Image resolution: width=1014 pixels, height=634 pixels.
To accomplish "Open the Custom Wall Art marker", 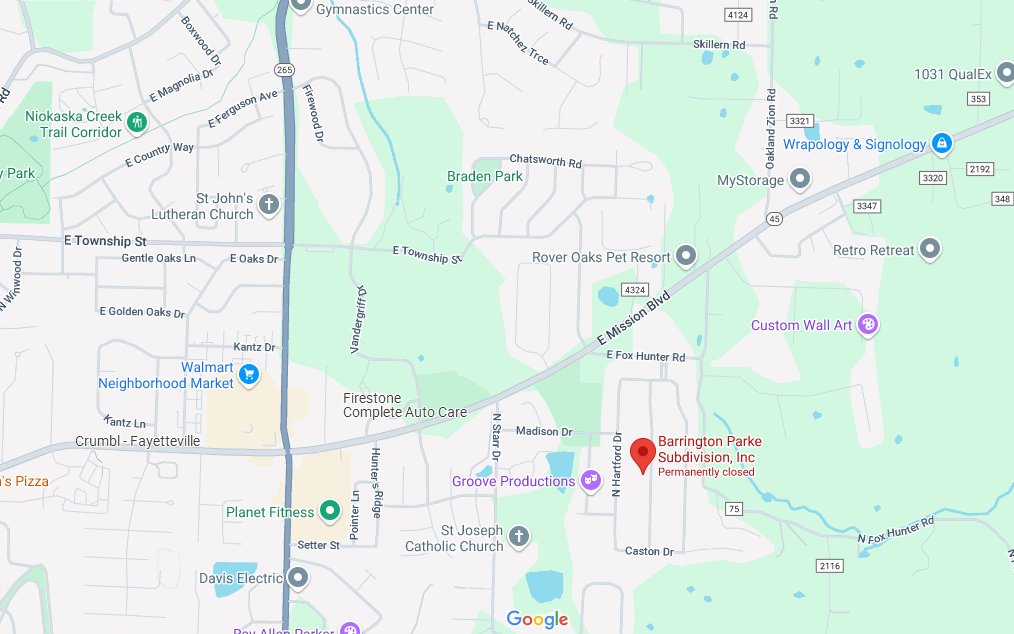I will click(868, 324).
